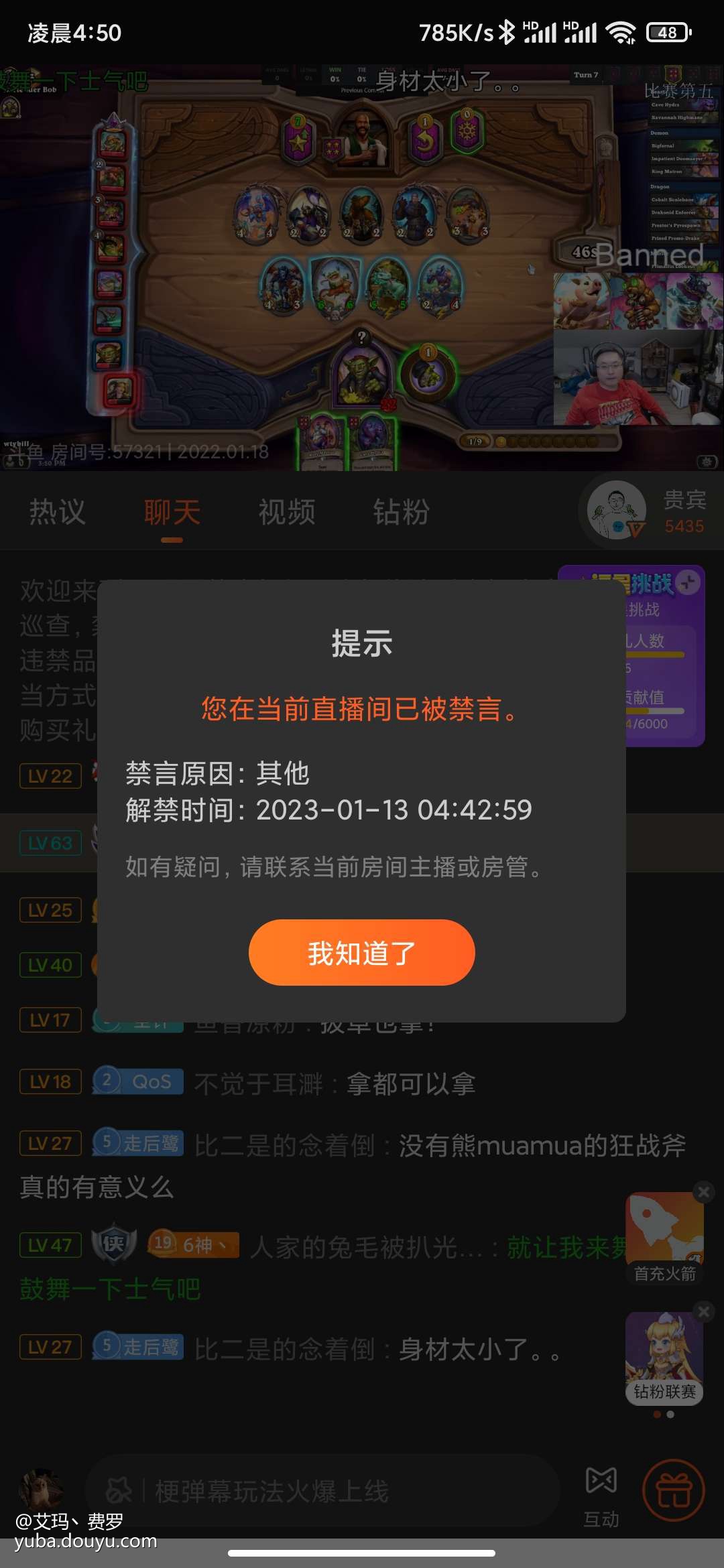
Task: Open the gift box panel
Action: pos(673,1492)
